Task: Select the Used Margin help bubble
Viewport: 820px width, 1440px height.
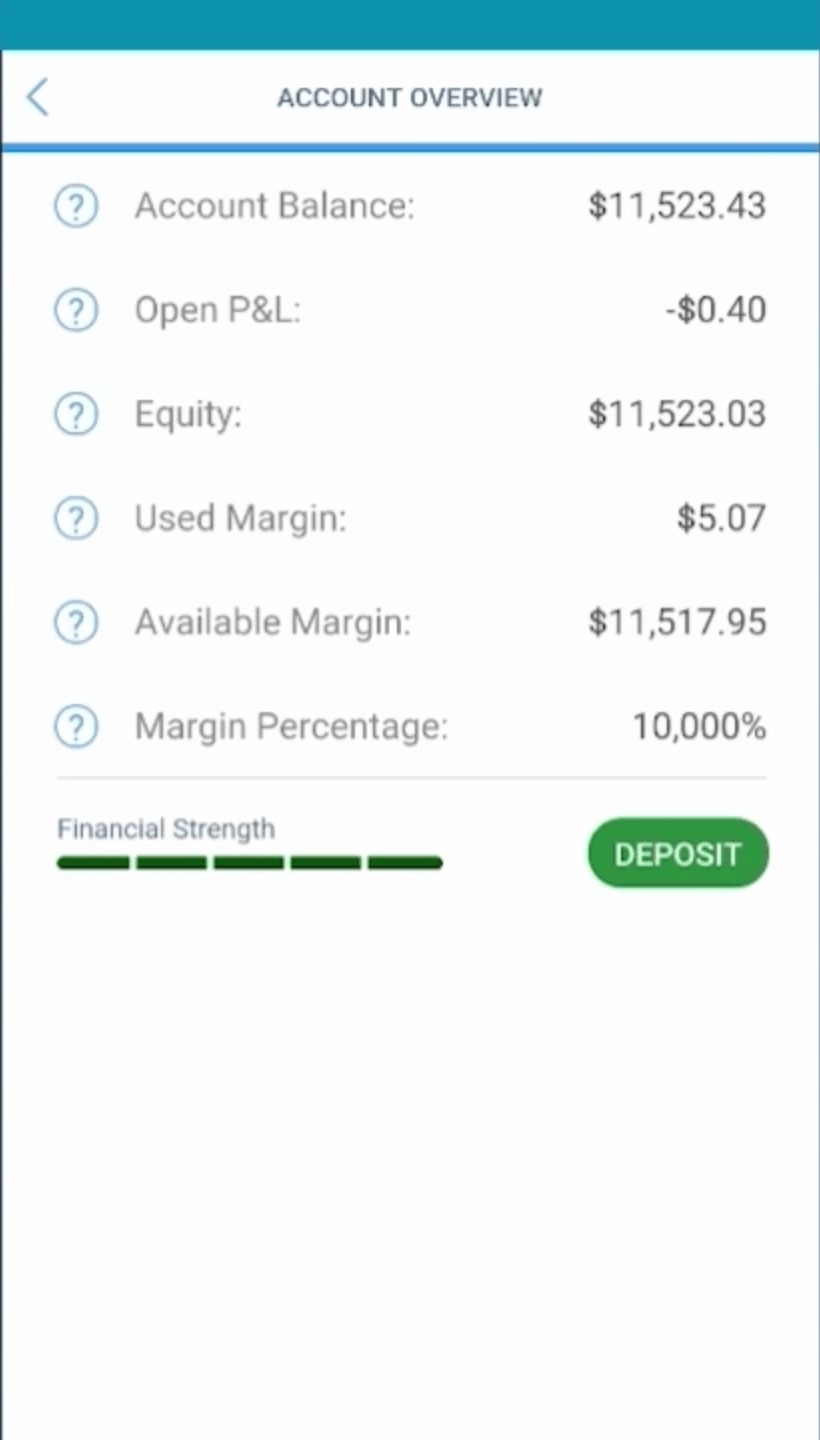Action: (75, 517)
